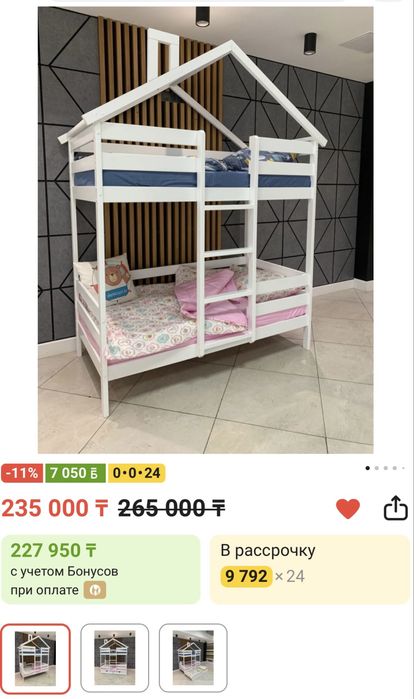Tap the 7 050 bonus badge

[x=75, y=473]
